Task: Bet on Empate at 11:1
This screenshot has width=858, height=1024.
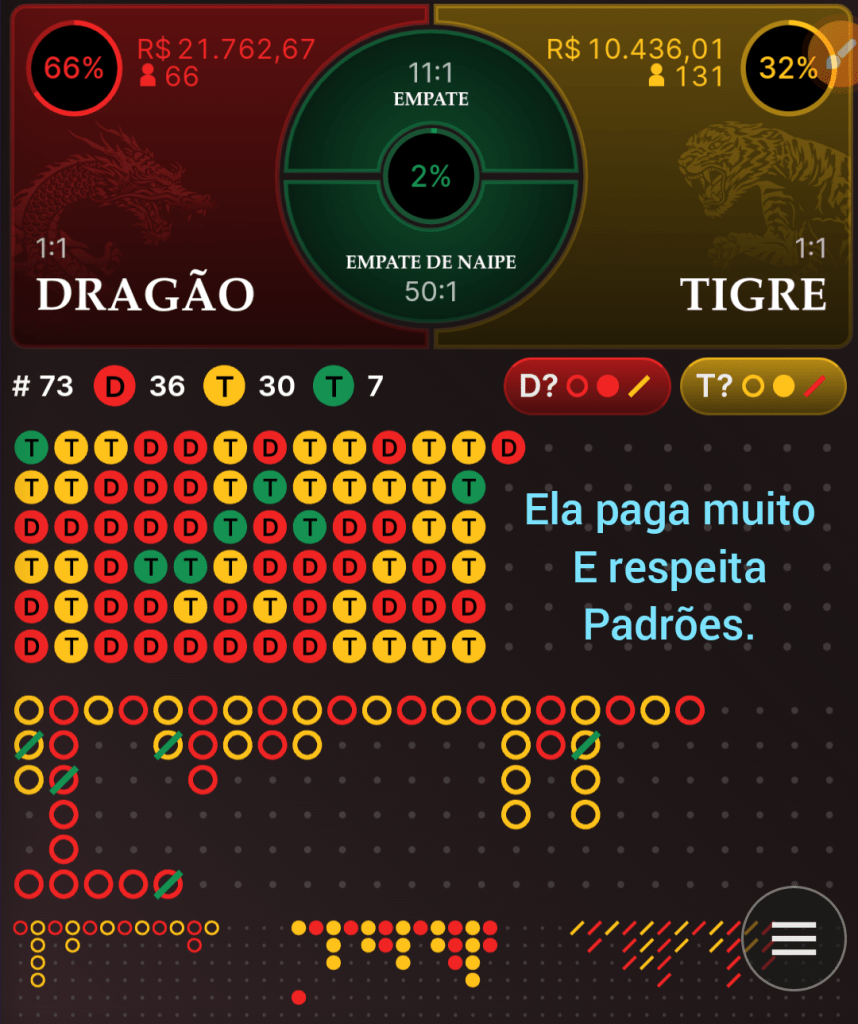Action: (432, 92)
